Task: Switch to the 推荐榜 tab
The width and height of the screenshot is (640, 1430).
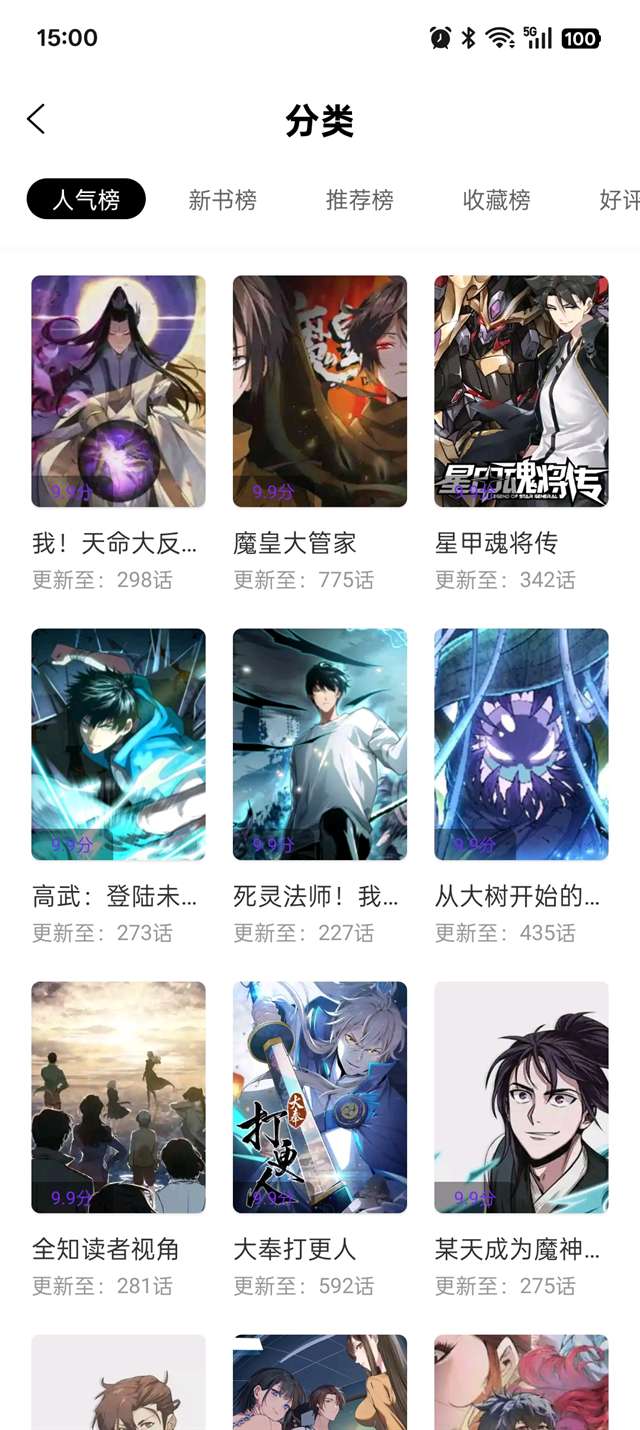Action: coord(359,199)
